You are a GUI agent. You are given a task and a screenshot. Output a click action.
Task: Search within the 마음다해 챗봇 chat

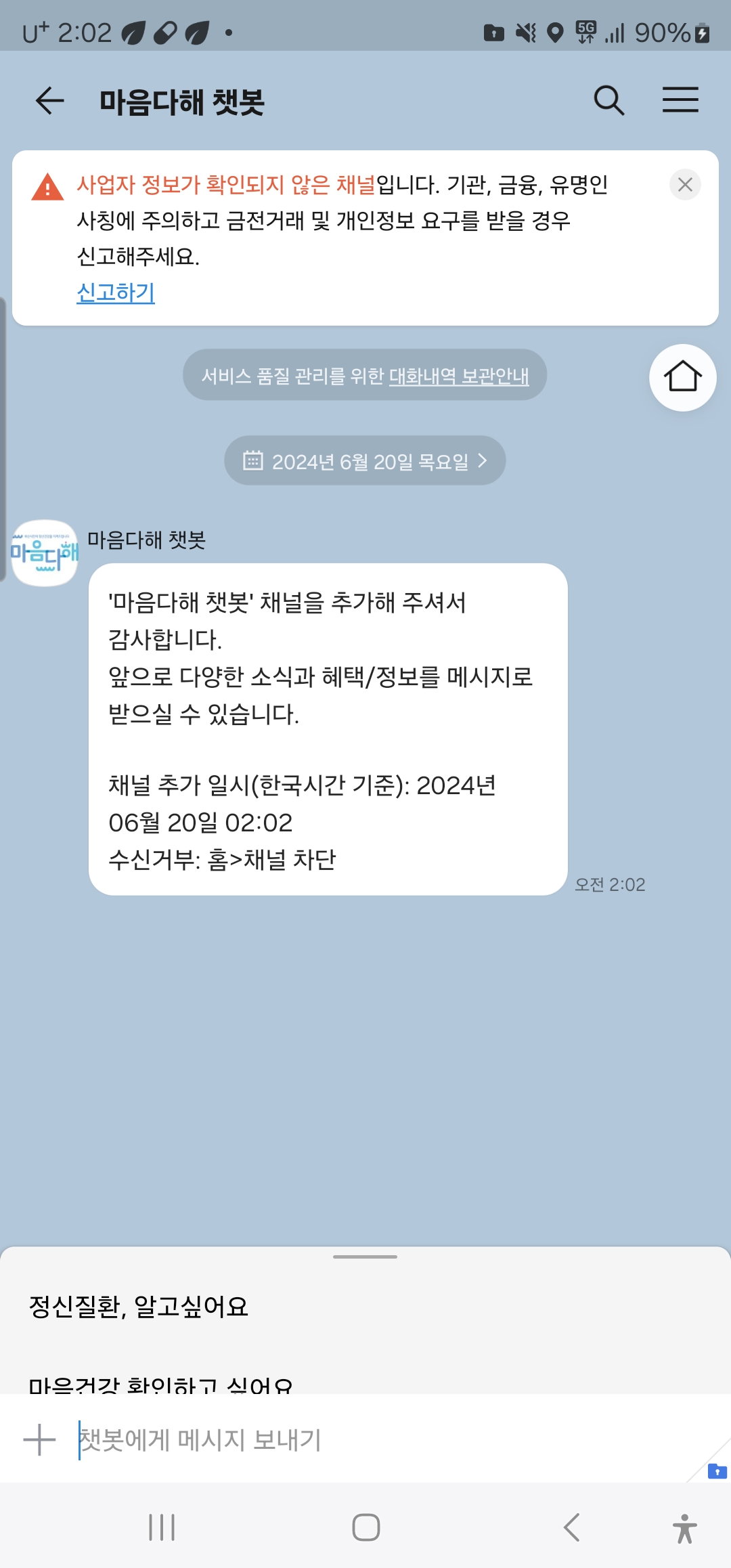(608, 101)
